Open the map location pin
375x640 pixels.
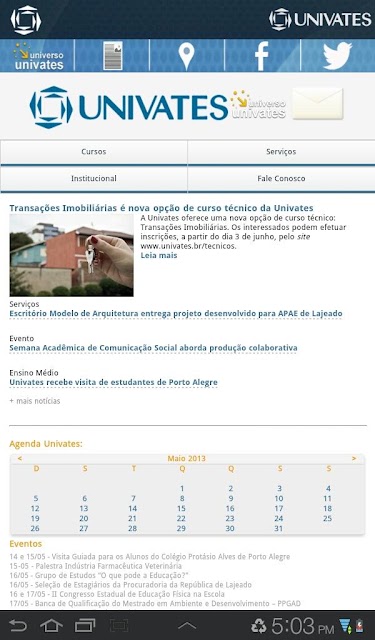[186, 56]
